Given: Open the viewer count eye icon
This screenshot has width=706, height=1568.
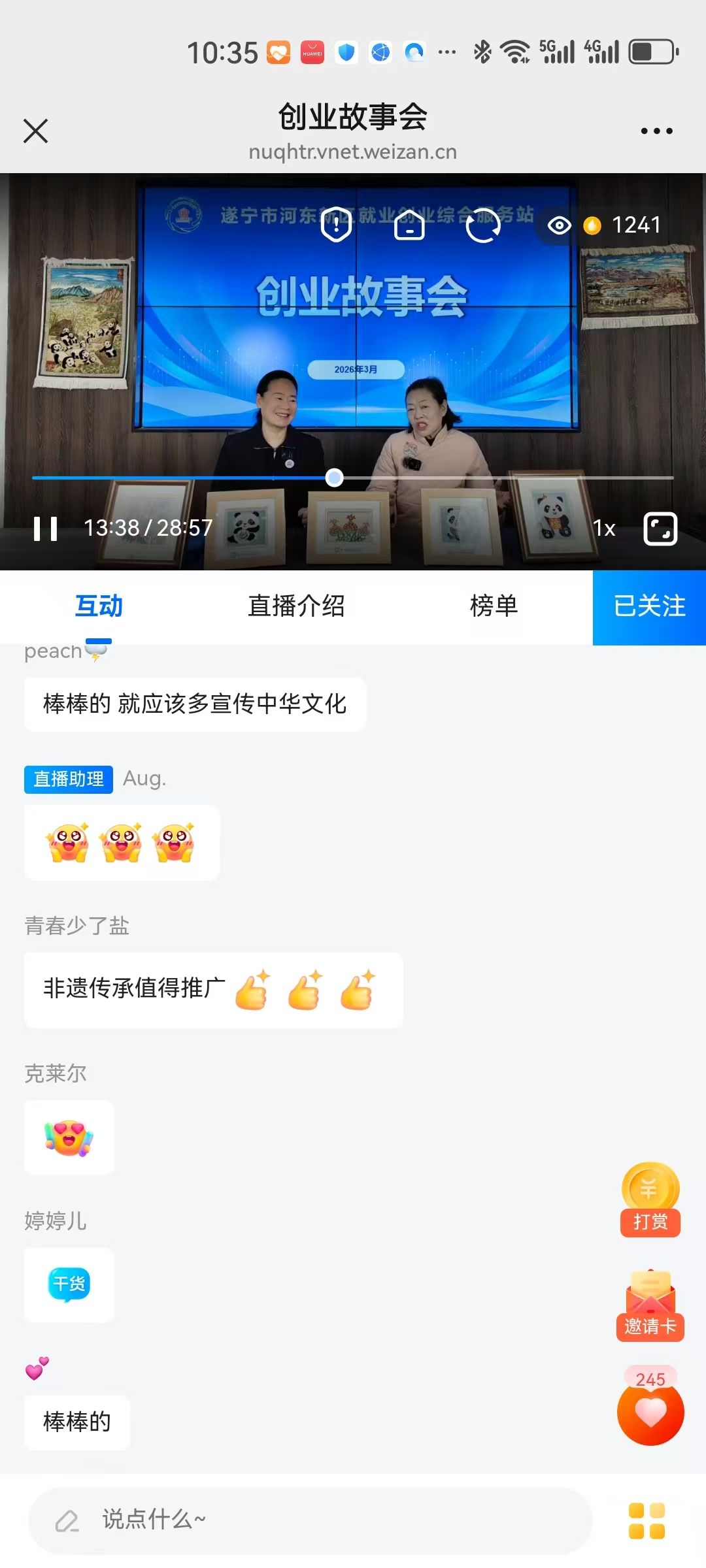Looking at the screenshot, I should click(558, 225).
